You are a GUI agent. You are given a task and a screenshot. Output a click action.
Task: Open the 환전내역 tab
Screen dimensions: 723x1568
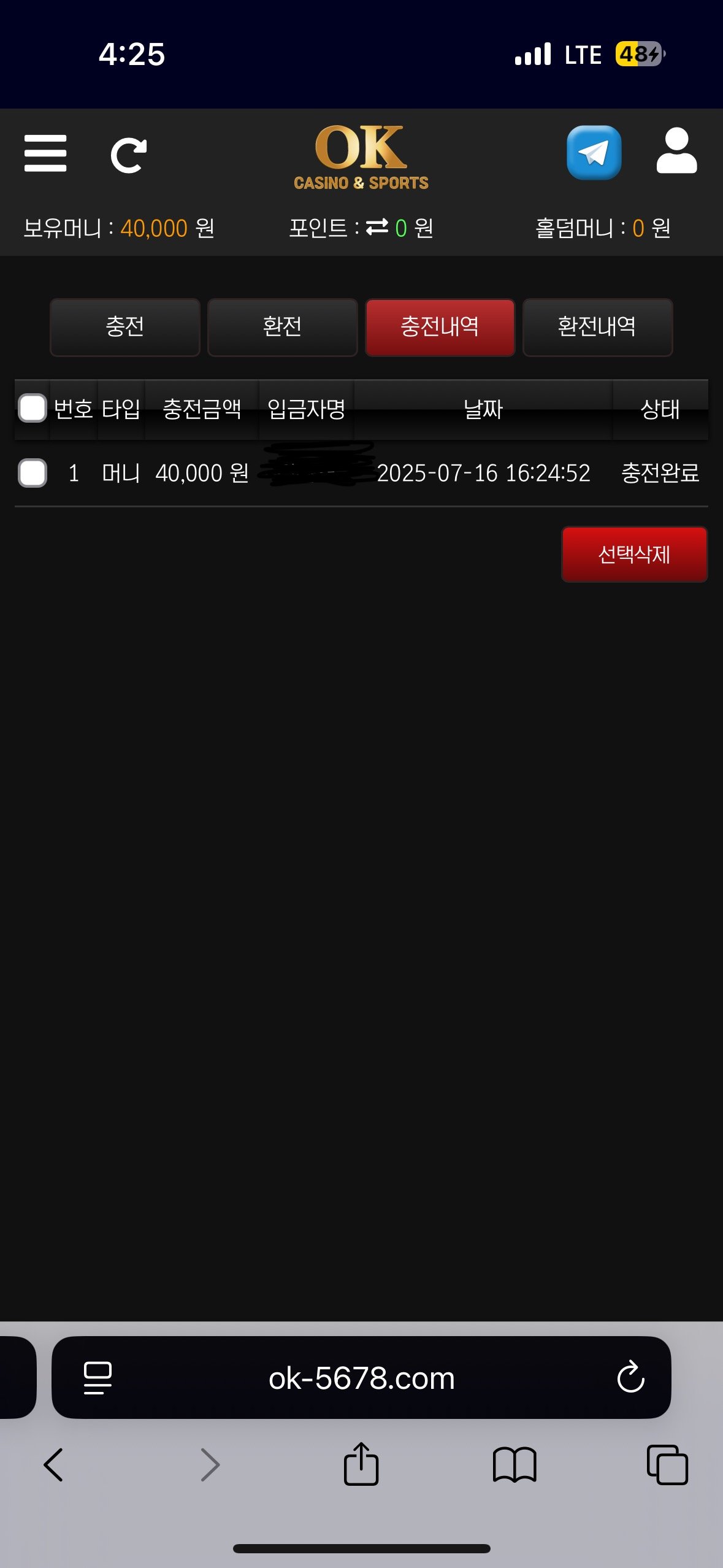[x=597, y=327]
